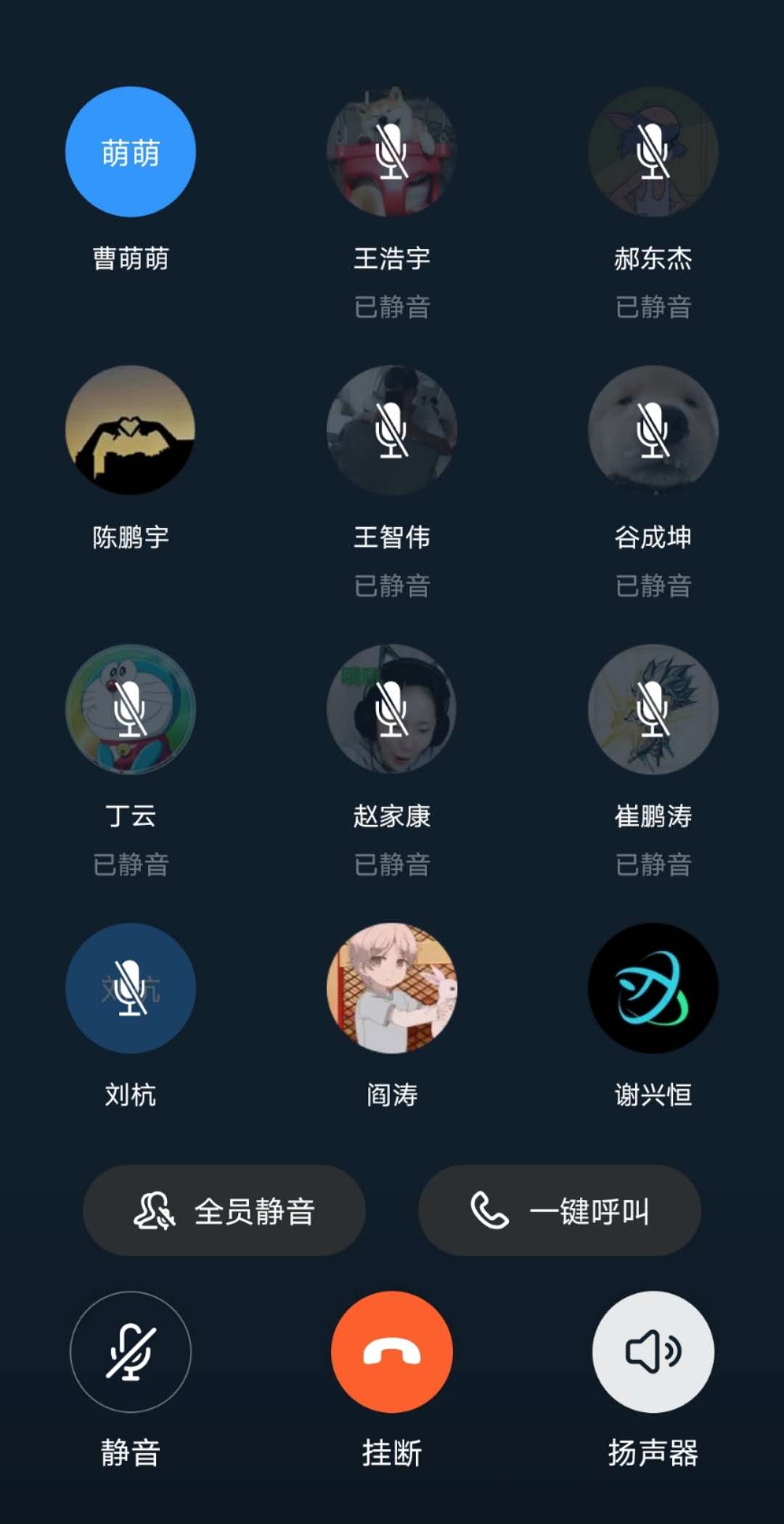The height and width of the screenshot is (1524, 784).
Task: Tap 曹萌萌's avatar
Action: click(x=131, y=152)
